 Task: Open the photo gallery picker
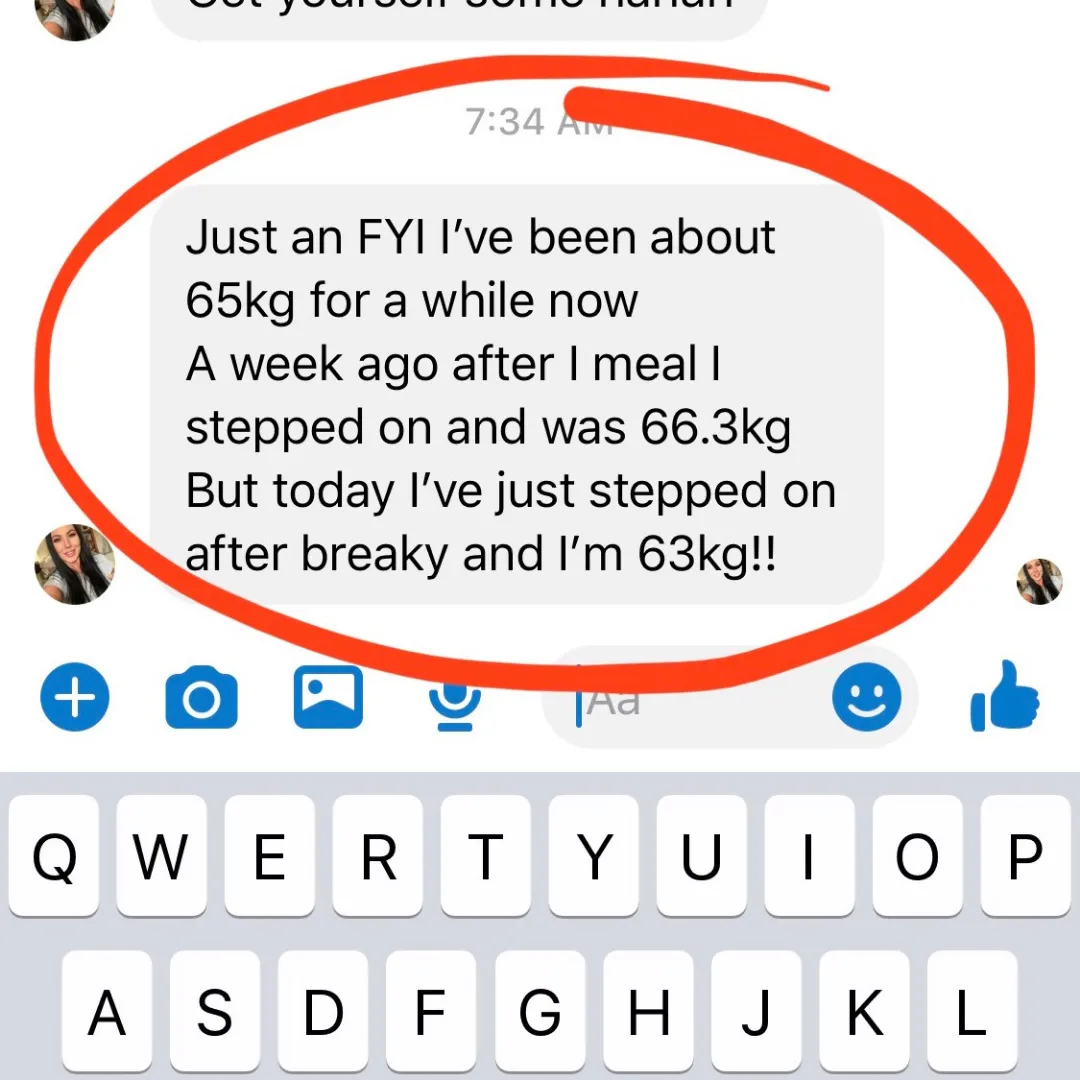(328, 697)
